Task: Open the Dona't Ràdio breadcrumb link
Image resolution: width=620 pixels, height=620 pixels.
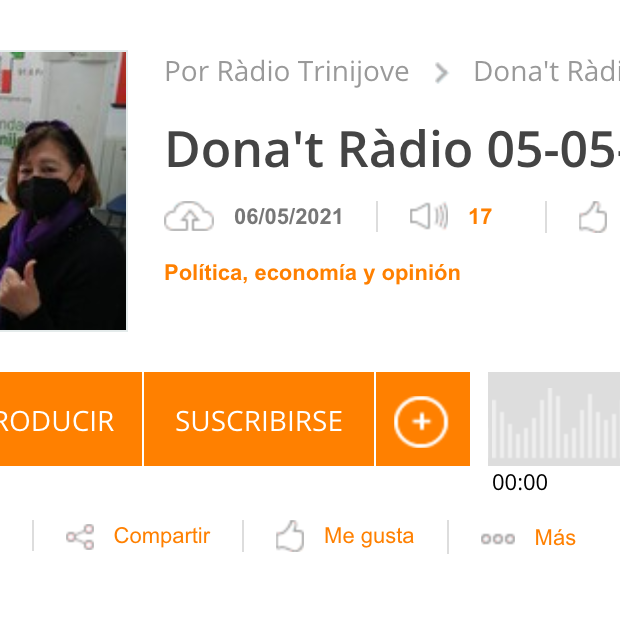Action: tap(546, 72)
